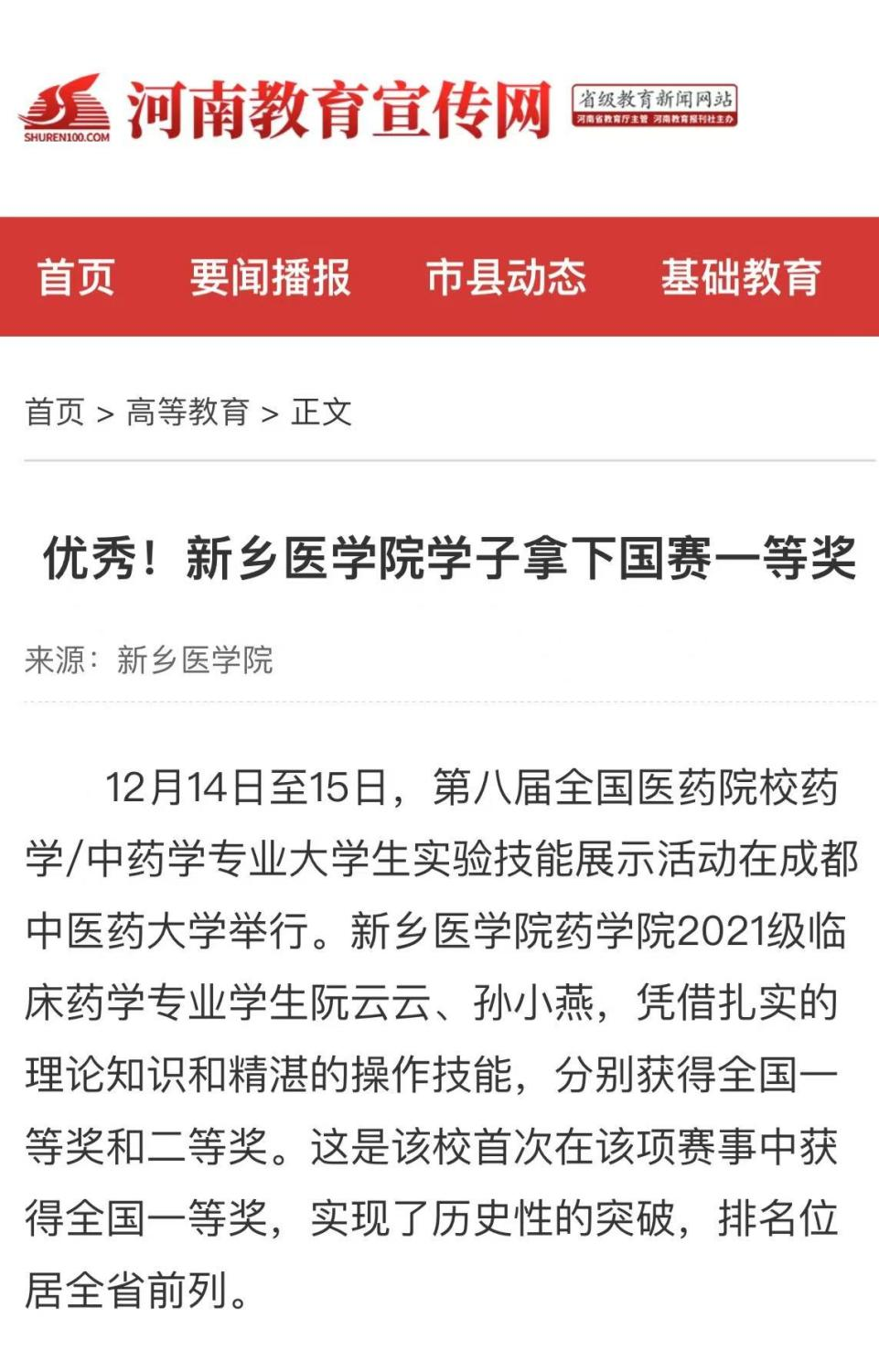Select the 基础教育 nav item
879x1372 pixels.
point(741,277)
